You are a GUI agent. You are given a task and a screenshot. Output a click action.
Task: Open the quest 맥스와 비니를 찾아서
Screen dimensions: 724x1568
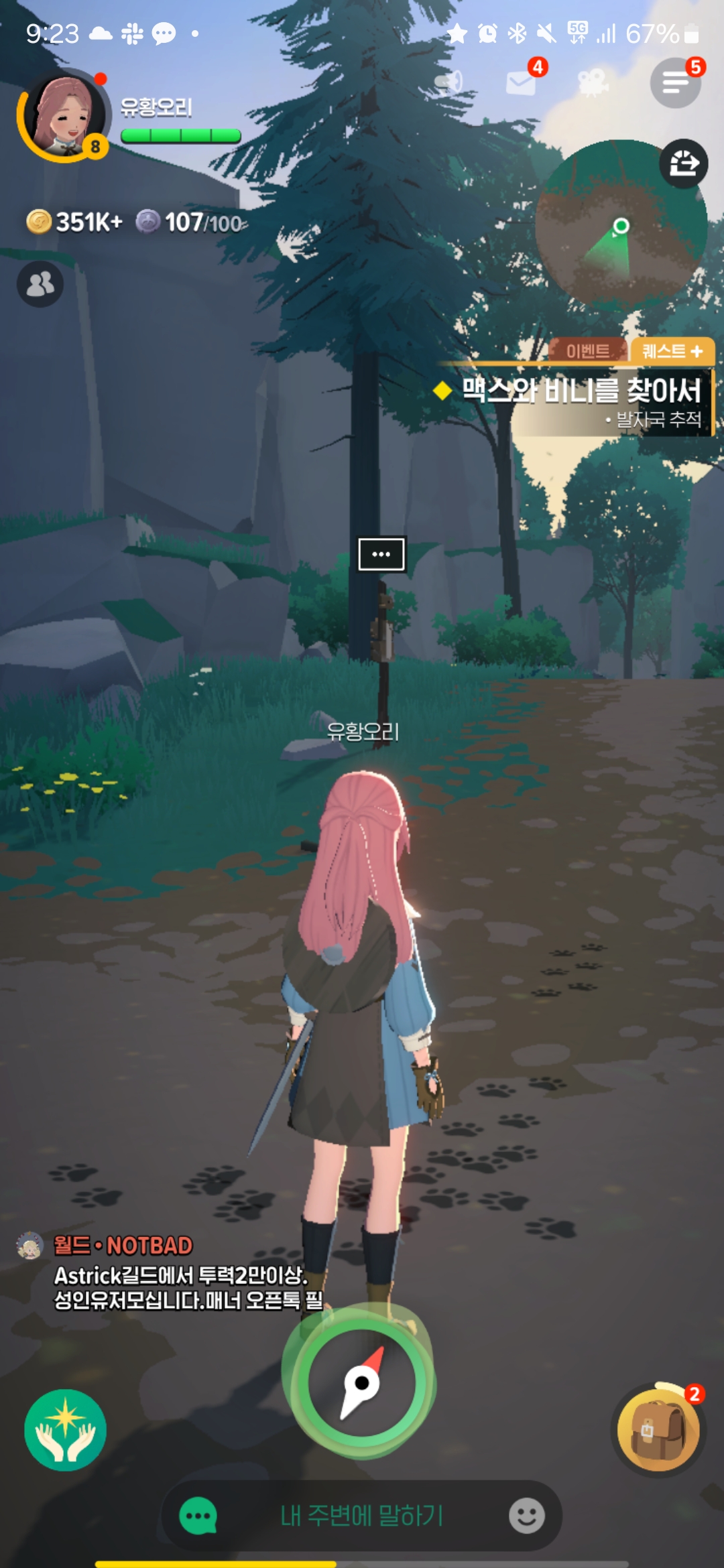click(x=581, y=391)
